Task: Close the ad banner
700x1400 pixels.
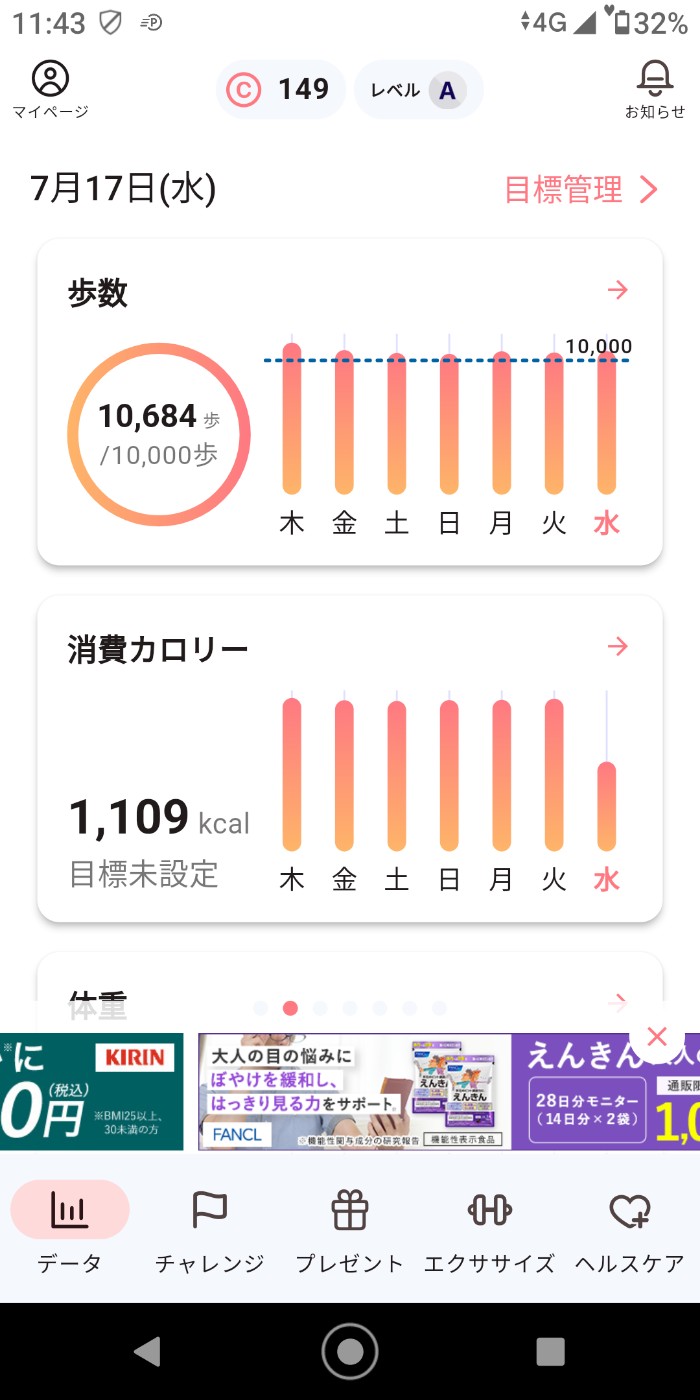Action: (657, 1037)
